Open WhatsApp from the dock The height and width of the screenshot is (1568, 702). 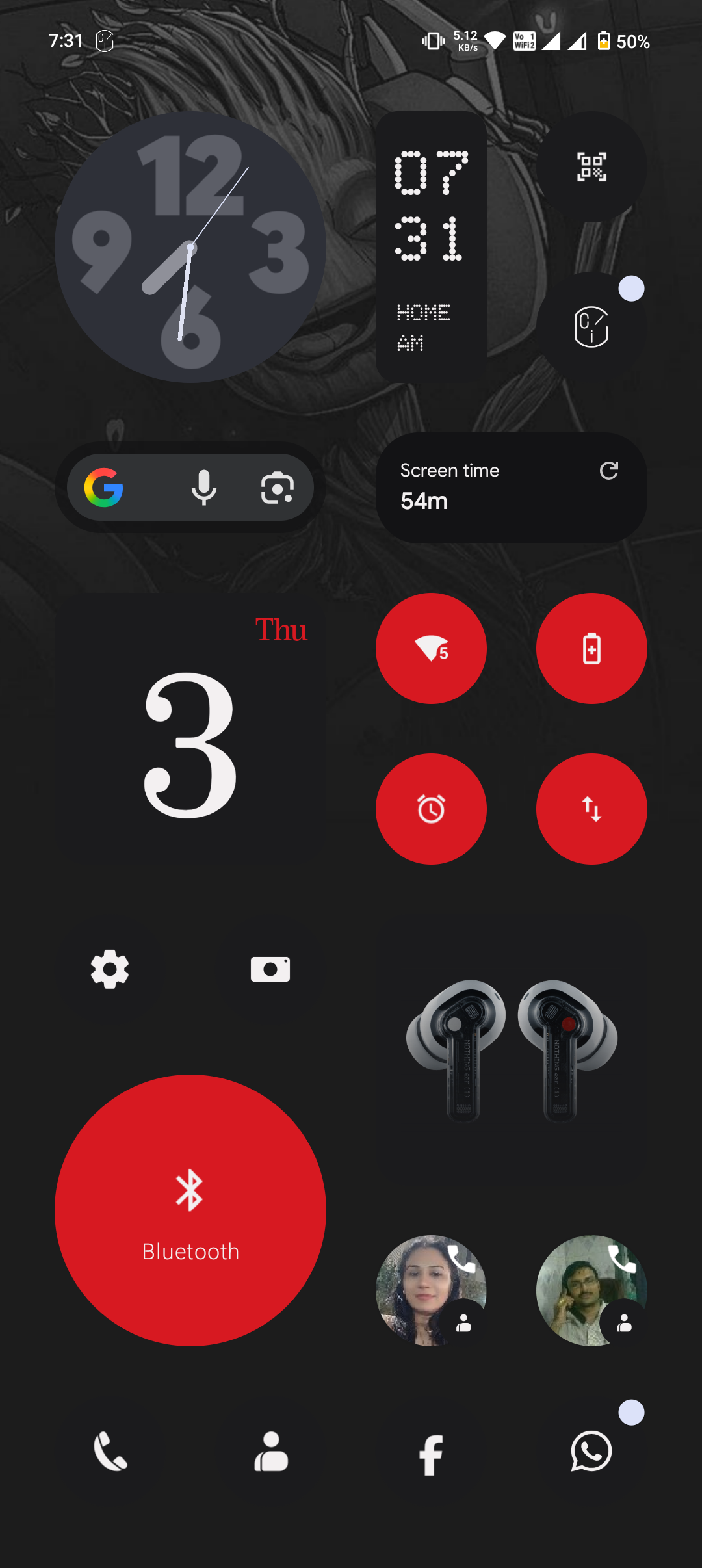(591, 1451)
